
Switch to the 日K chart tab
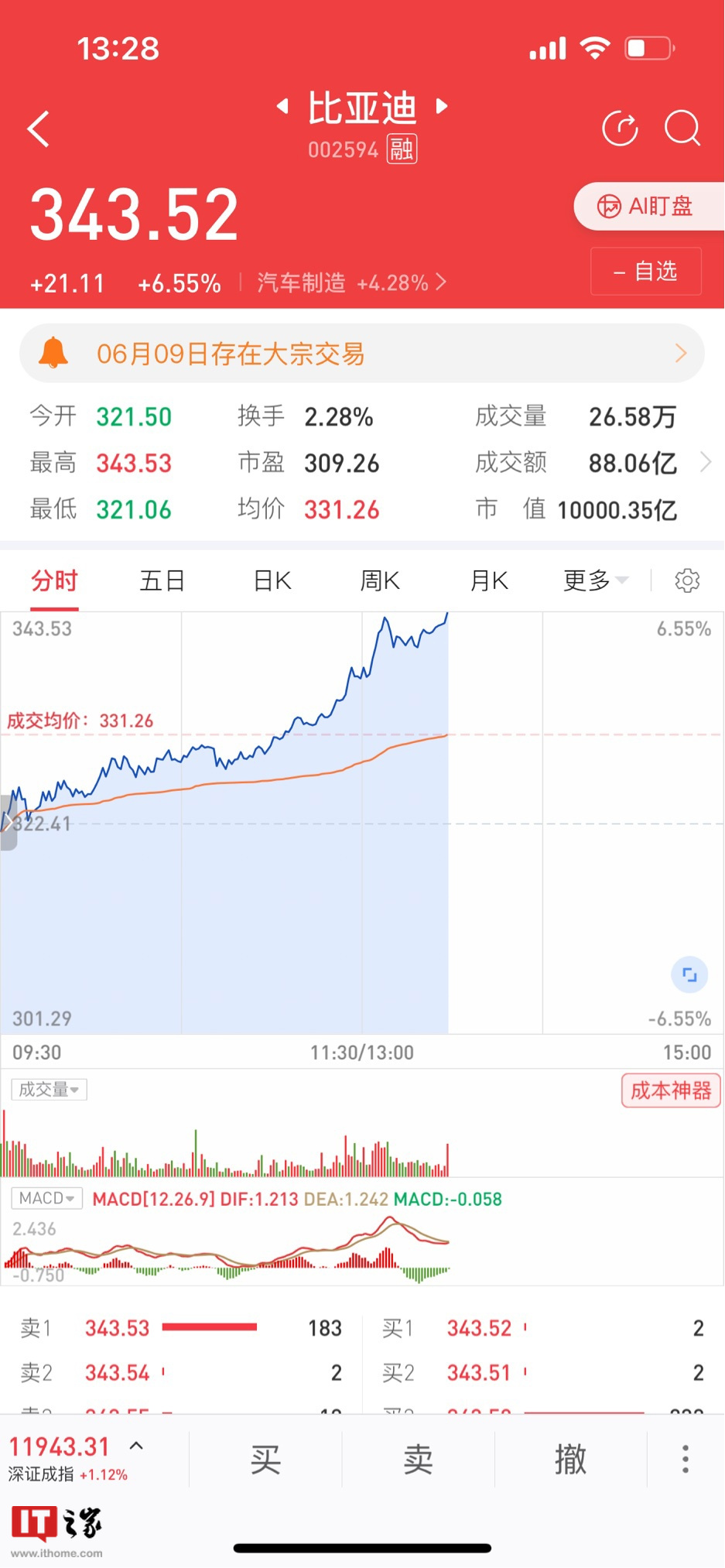click(x=272, y=580)
